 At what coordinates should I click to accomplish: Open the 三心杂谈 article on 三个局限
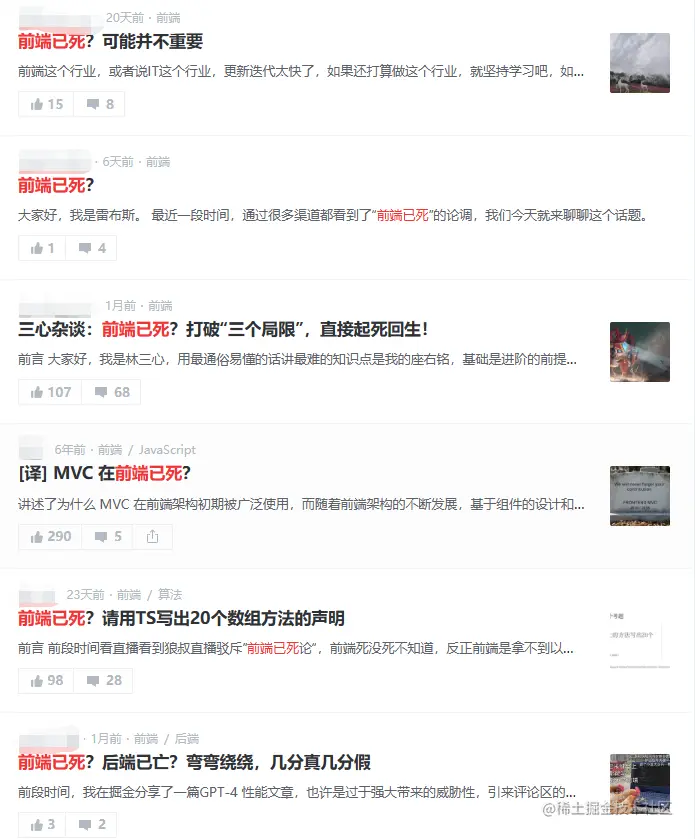point(222,329)
